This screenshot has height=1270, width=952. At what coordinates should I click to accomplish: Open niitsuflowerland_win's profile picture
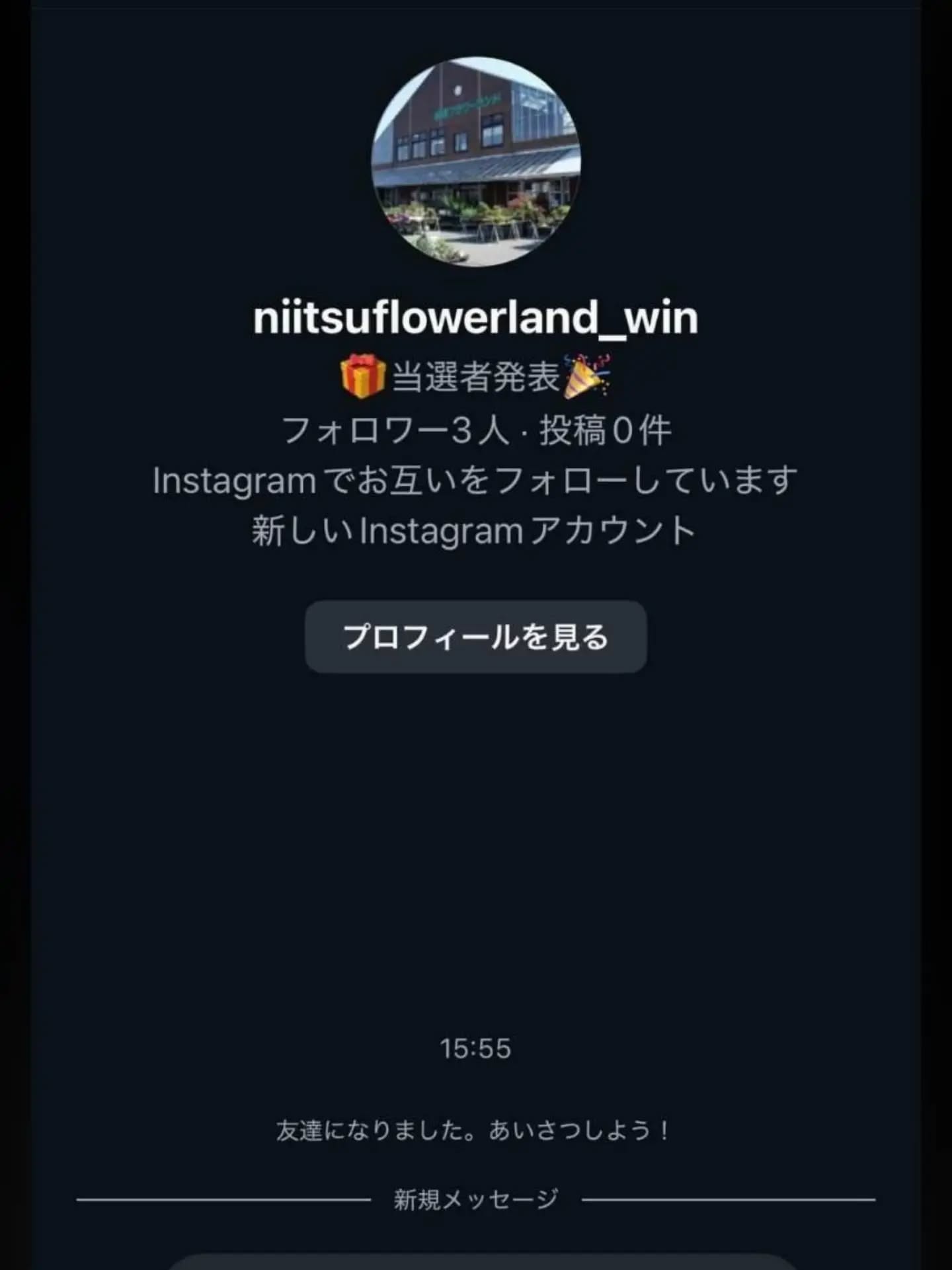coord(475,162)
